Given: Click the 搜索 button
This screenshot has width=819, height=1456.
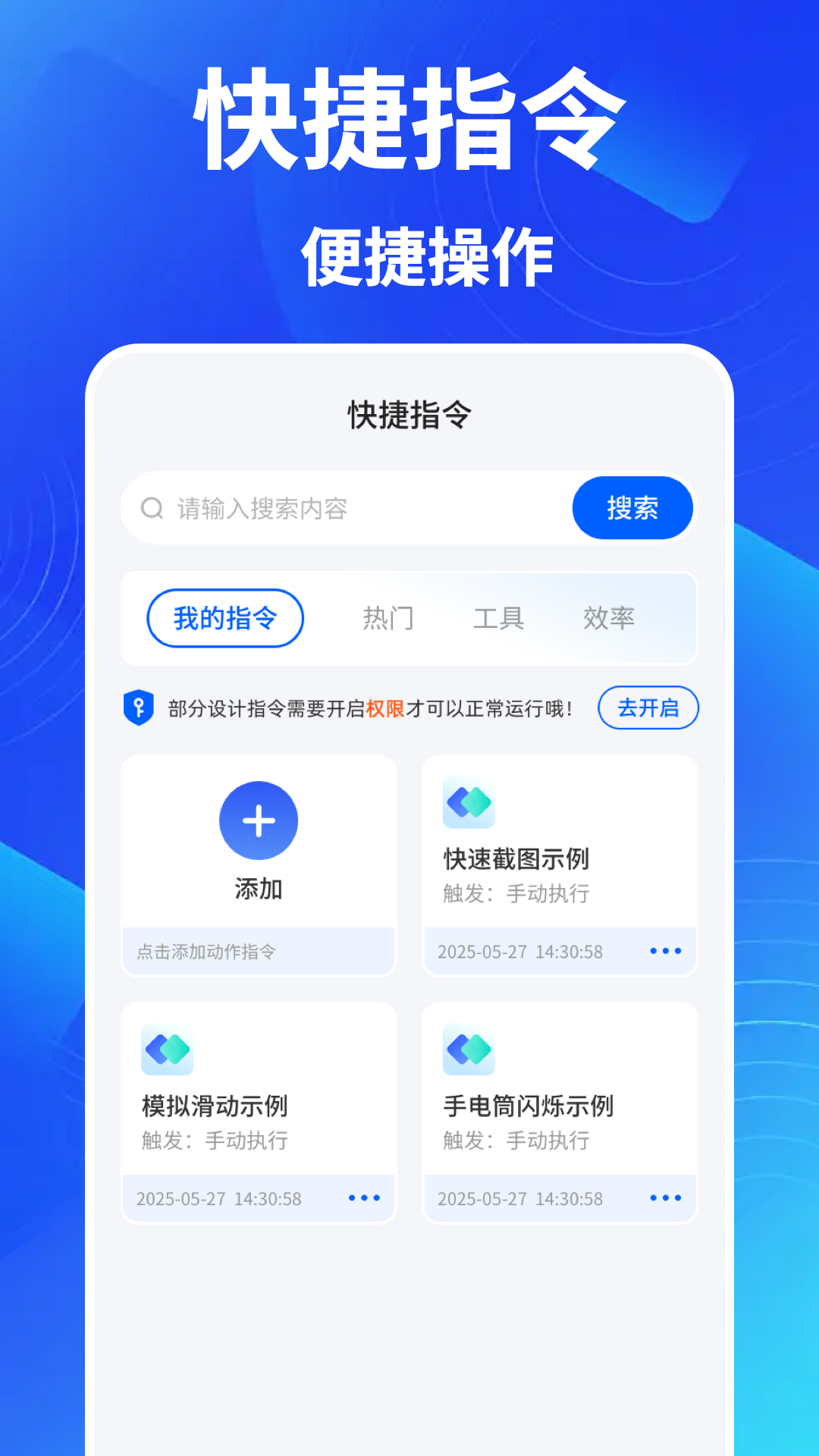Looking at the screenshot, I should coord(632,508).
